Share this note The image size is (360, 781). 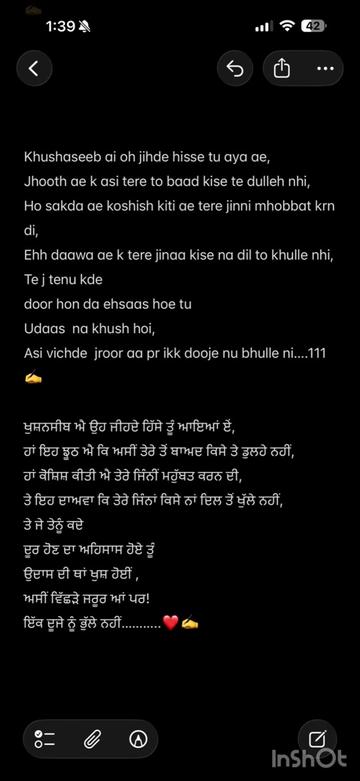[x=282, y=68]
